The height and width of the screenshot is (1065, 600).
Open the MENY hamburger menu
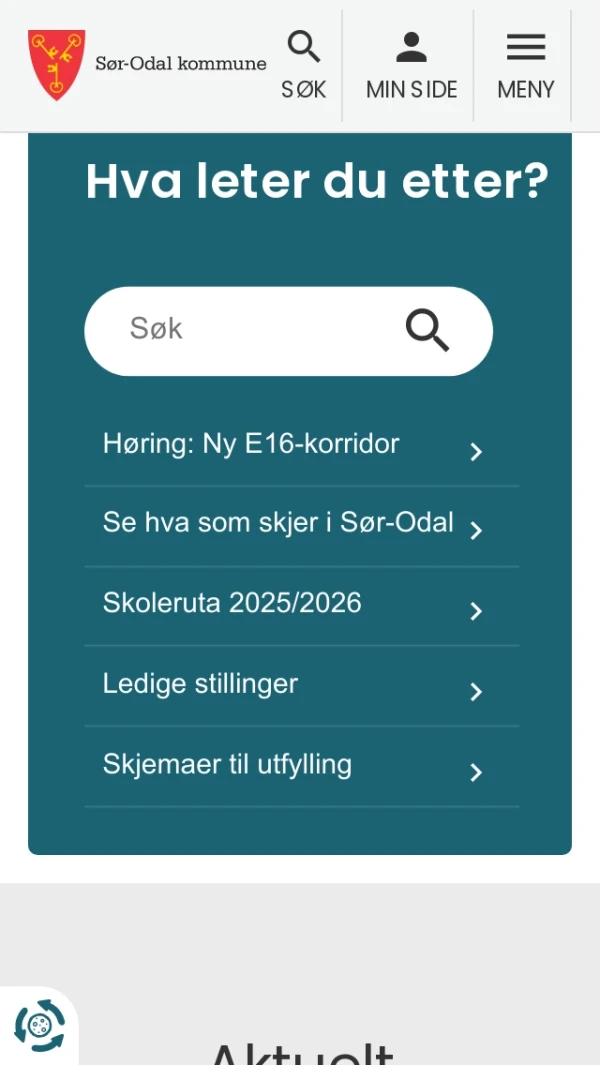[x=525, y=65]
